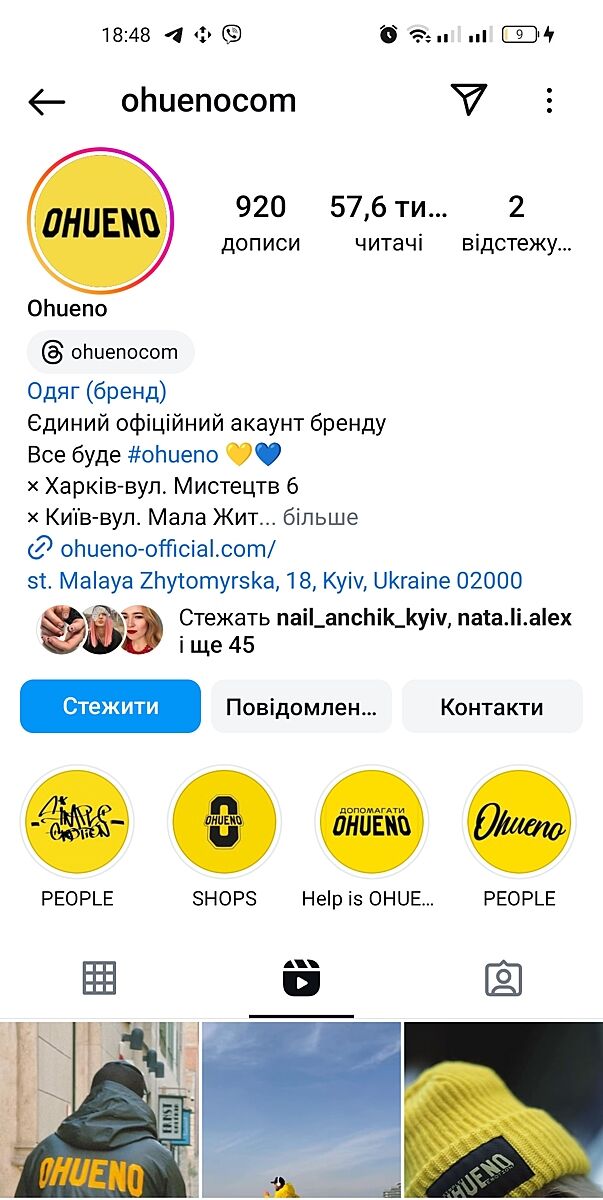Select the Reels tab
The width and height of the screenshot is (603, 1200).
click(x=301, y=978)
